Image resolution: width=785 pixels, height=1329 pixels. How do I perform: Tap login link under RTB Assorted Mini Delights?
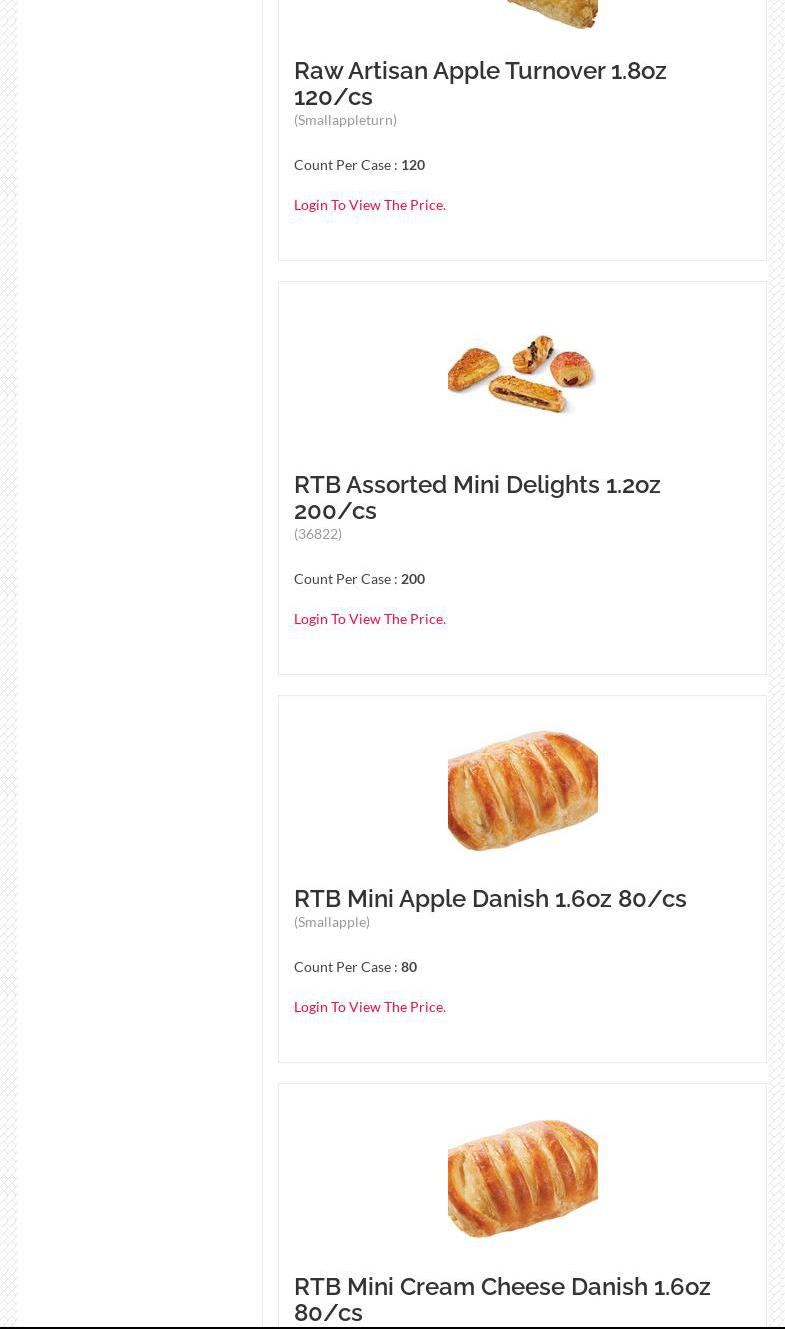[369, 619]
